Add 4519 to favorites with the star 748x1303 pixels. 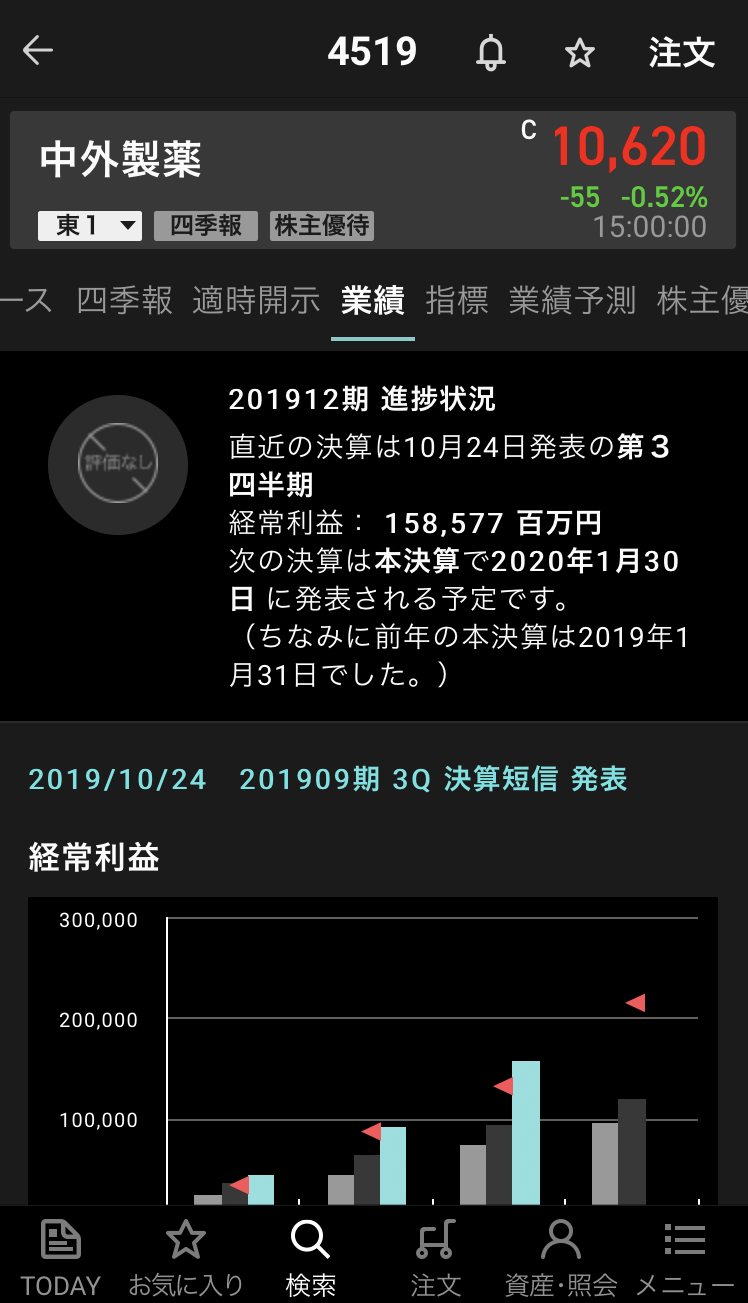click(580, 53)
